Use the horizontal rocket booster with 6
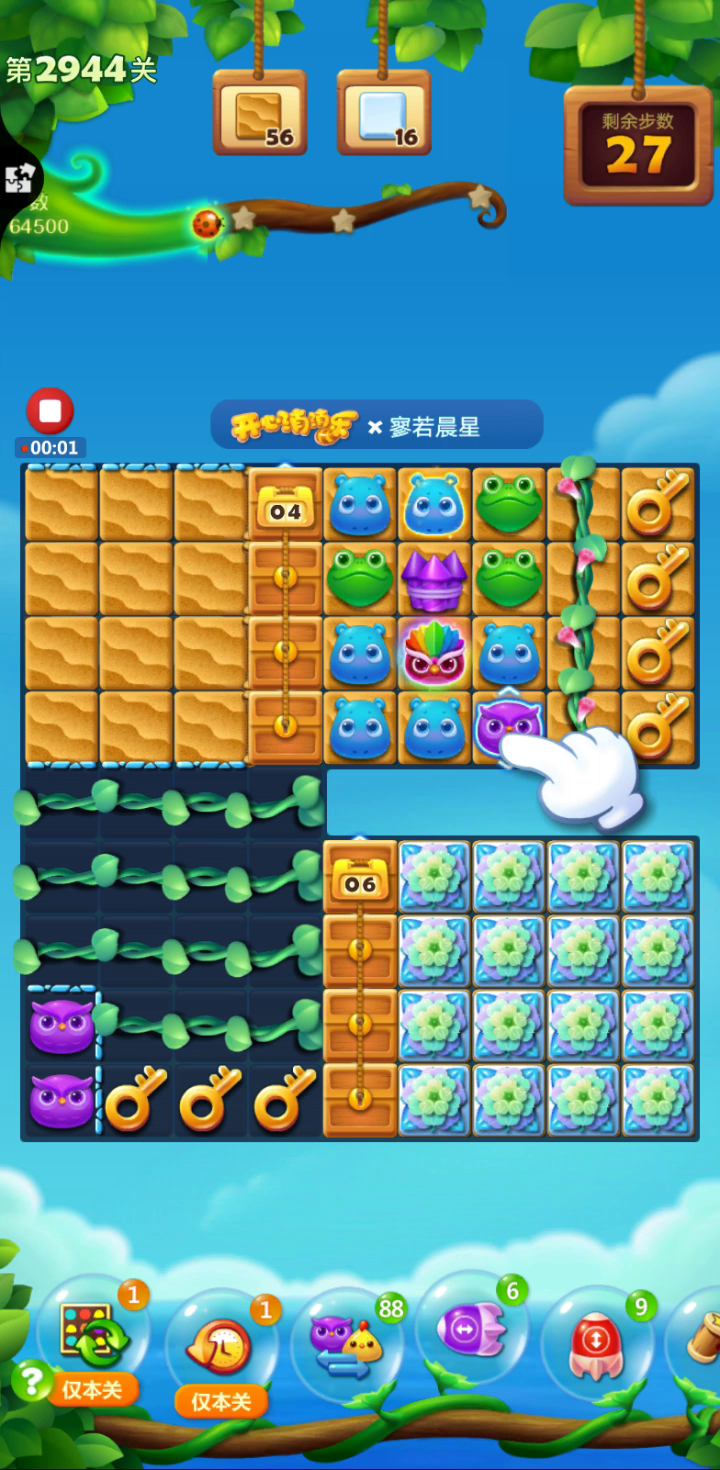This screenshot has height=1470, width=720. pos(471,1328)
